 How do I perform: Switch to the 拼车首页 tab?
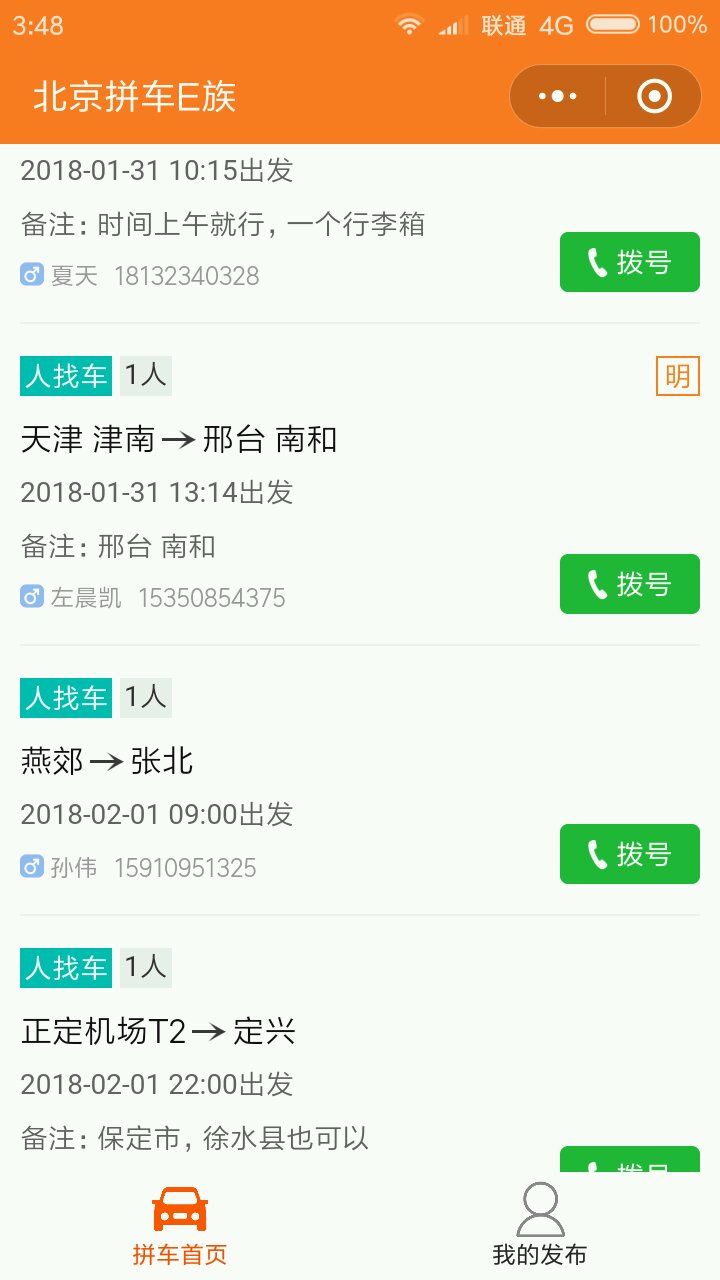pyautogui.click(x=180, y=1226)
